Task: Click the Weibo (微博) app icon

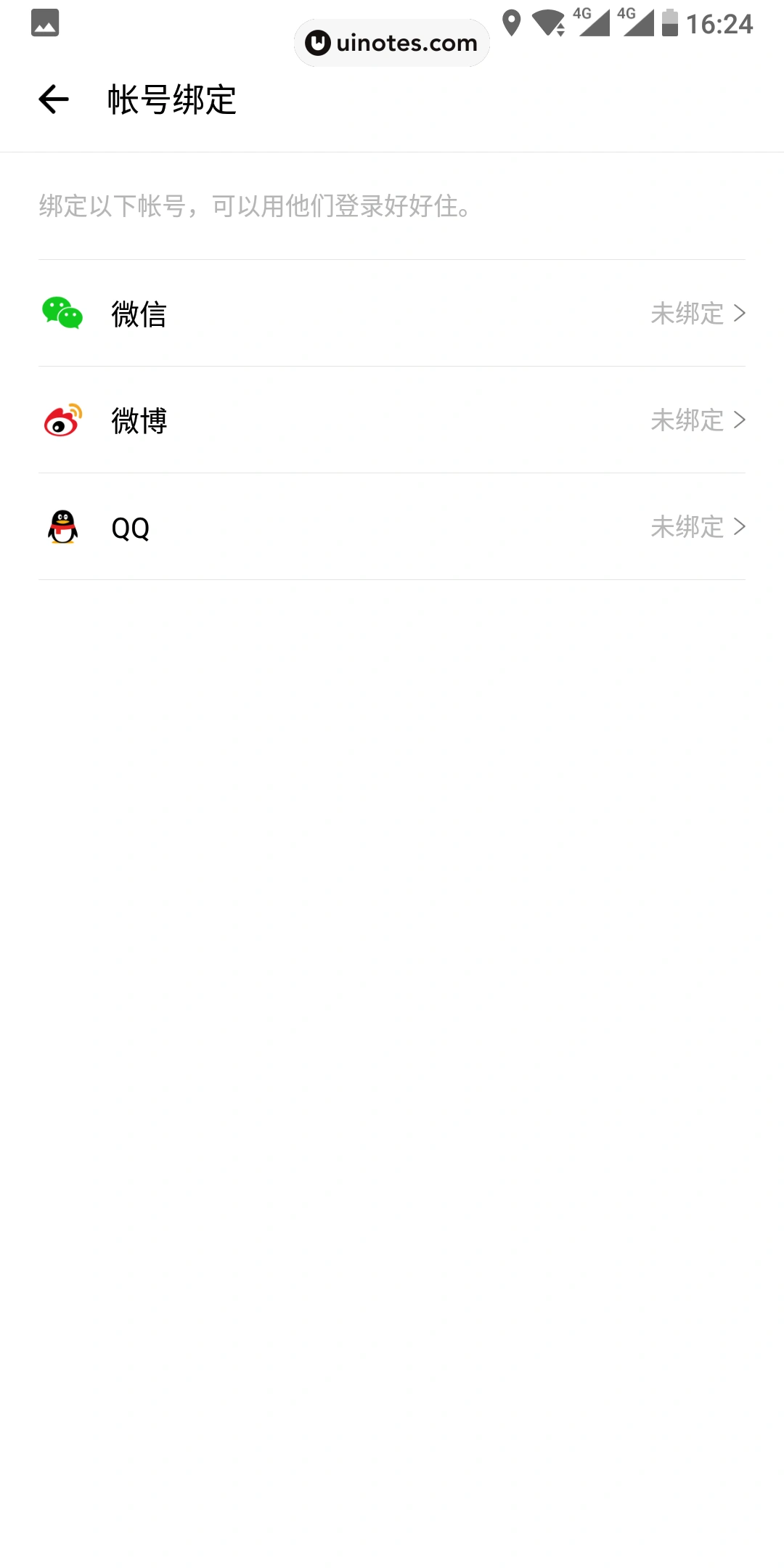Action: point(62,420)
